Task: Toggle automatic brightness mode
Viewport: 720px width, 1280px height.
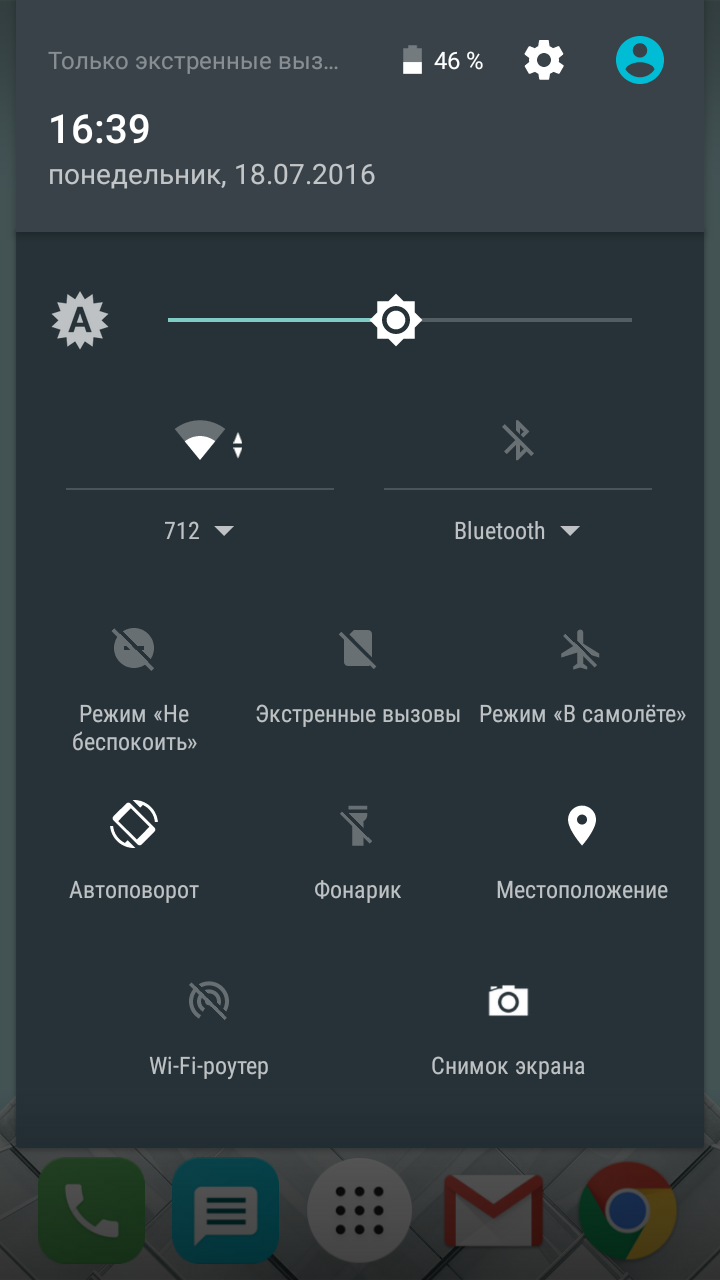Action: click(80, 320)
